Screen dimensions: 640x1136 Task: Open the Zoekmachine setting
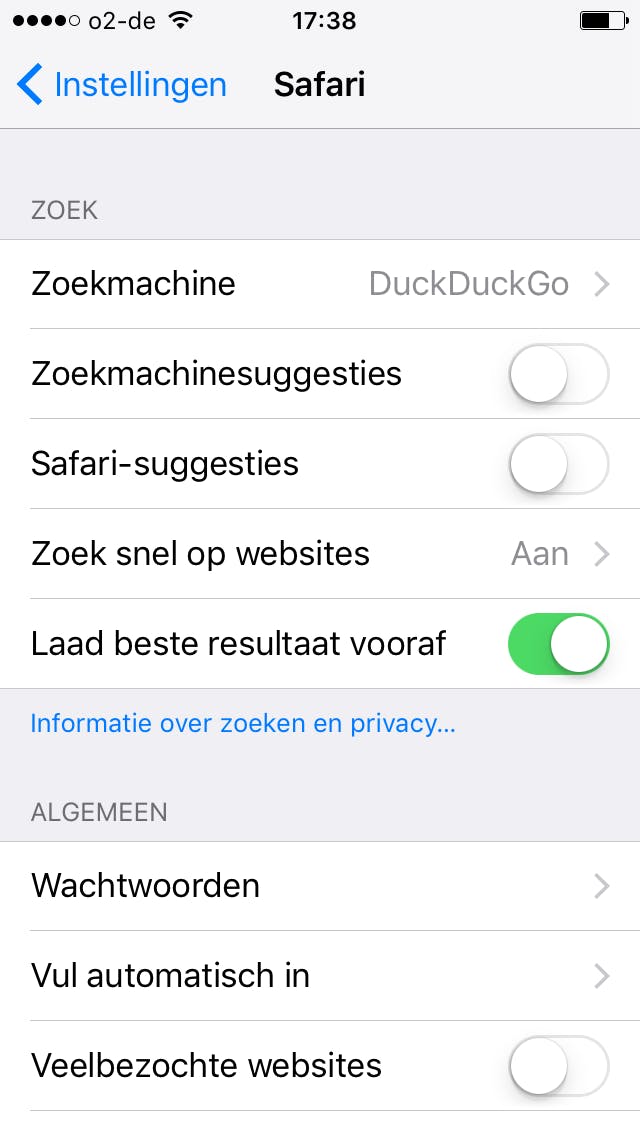click(320, 284)
